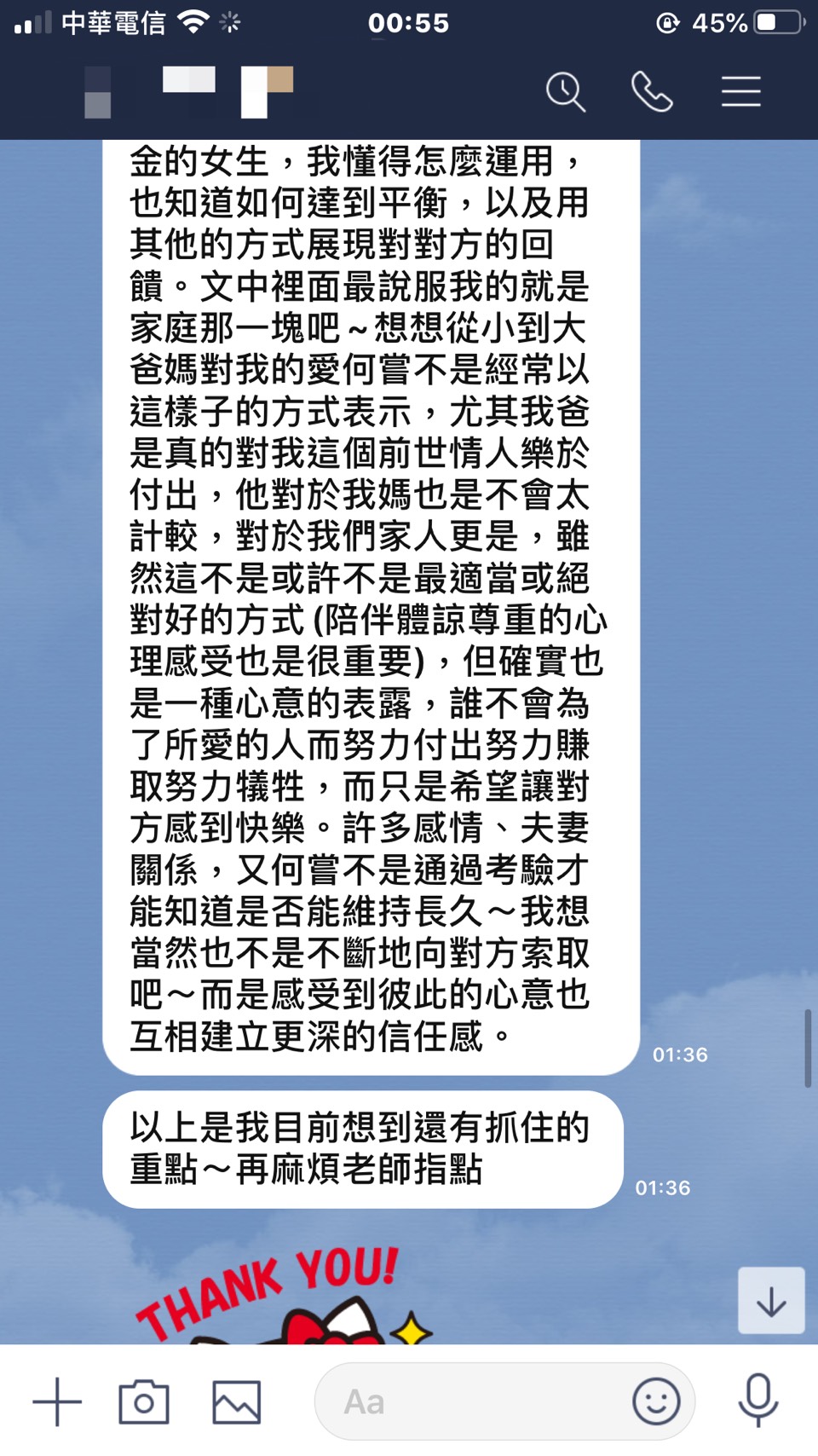Open the plus attachment menu
Screen dimensions: 818x1456
point(57,1401)
